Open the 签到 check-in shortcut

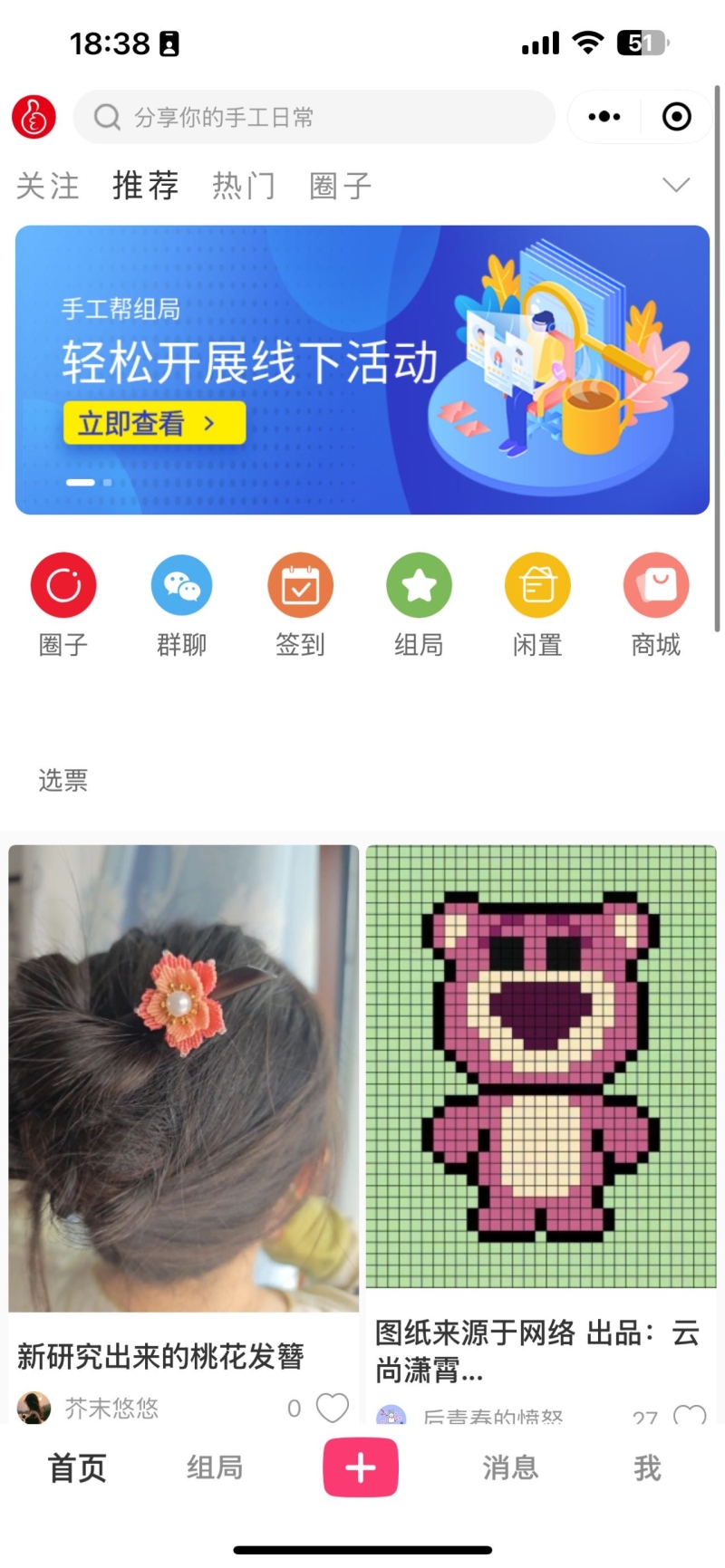(300, 603)
